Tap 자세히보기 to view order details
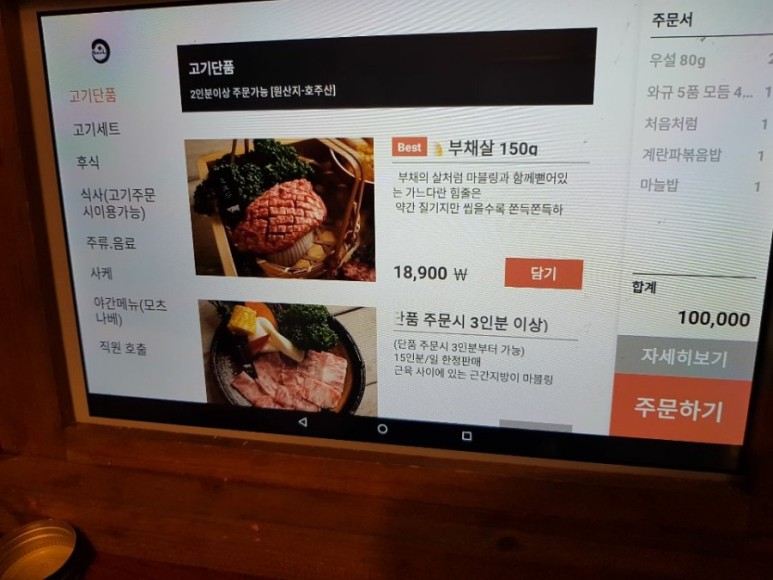This screenshot has height=580, width=773. pyautogui.click(x=685, y=358)
